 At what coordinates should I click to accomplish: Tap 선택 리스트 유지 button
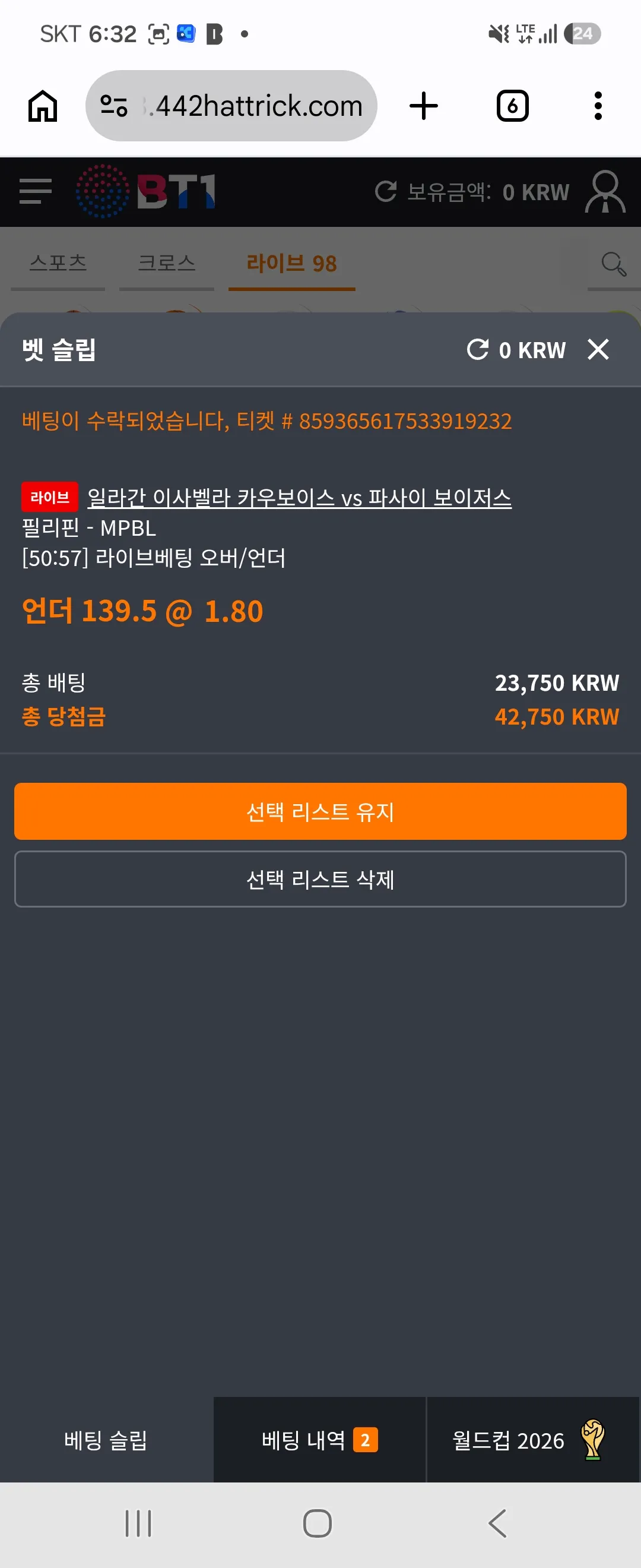point(320,811)
